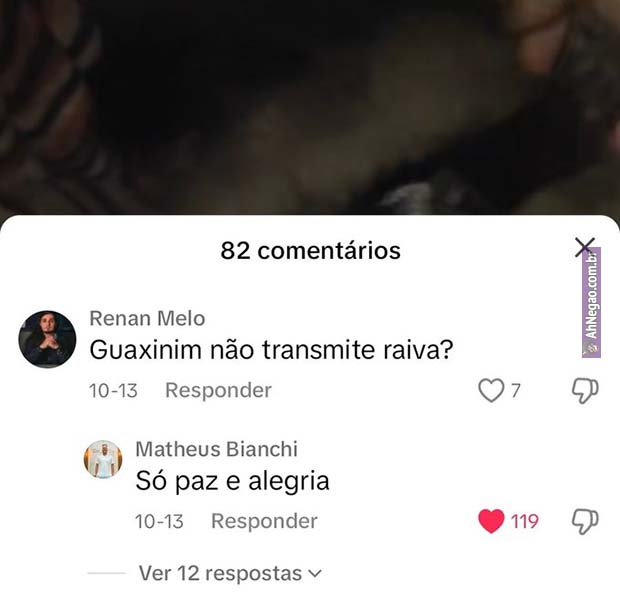This screenshot has width=620, height=605.
Task: Open Matheus Bianchi's profile picture
Action: tap(102, 459)
